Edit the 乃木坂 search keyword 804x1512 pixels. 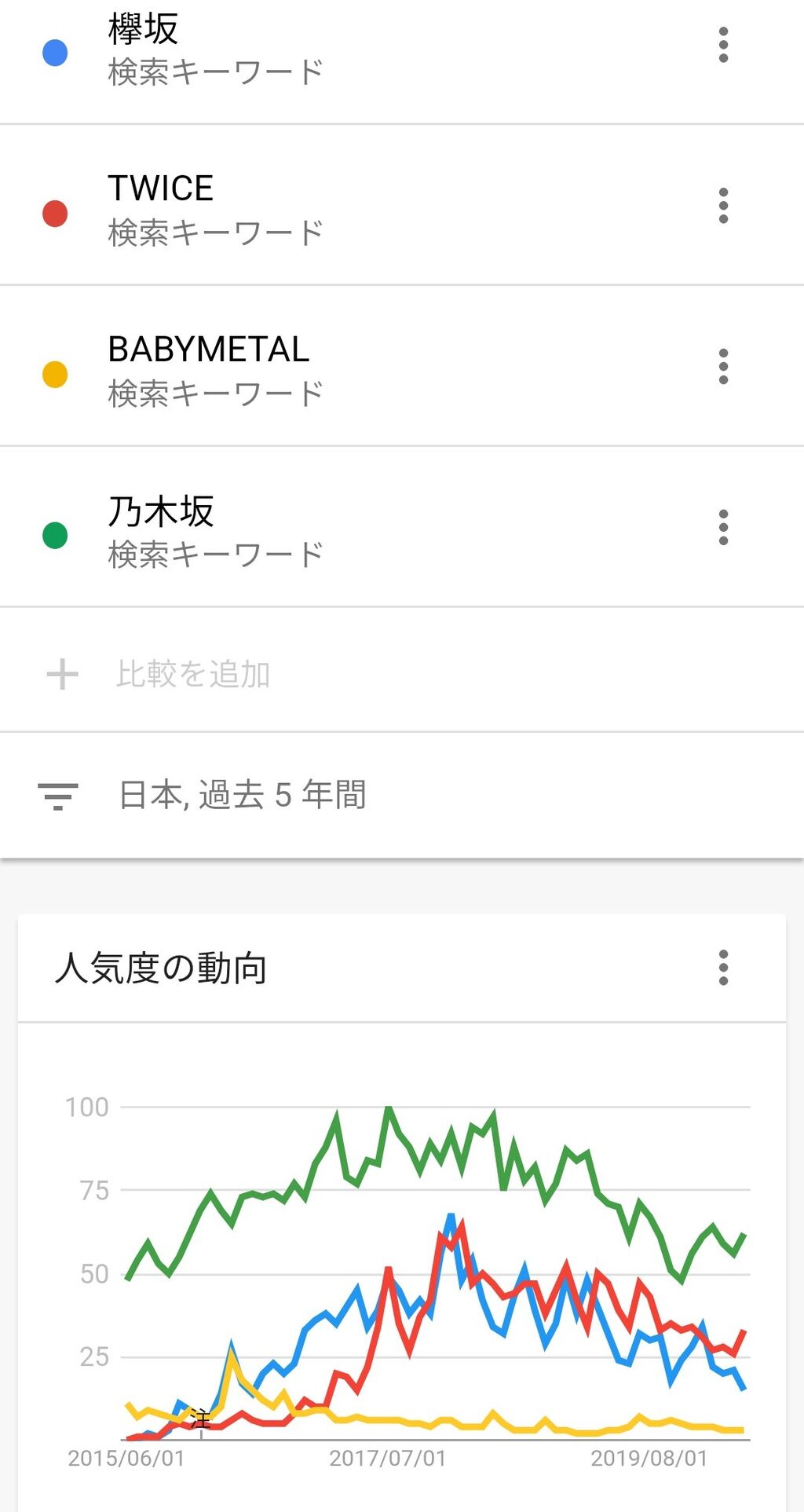216,532
